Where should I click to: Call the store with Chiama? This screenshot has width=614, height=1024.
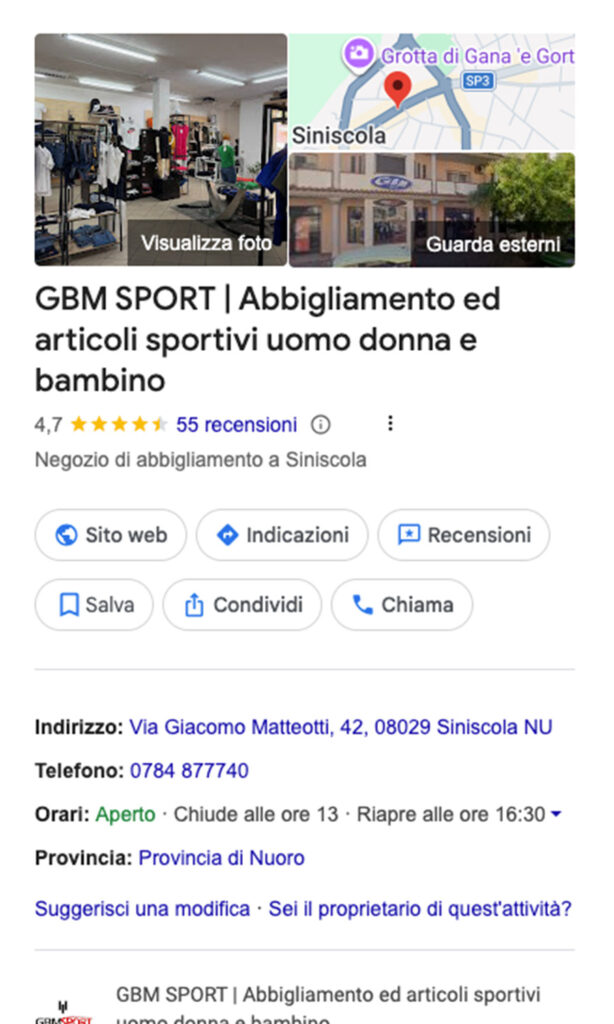[402, 605]
